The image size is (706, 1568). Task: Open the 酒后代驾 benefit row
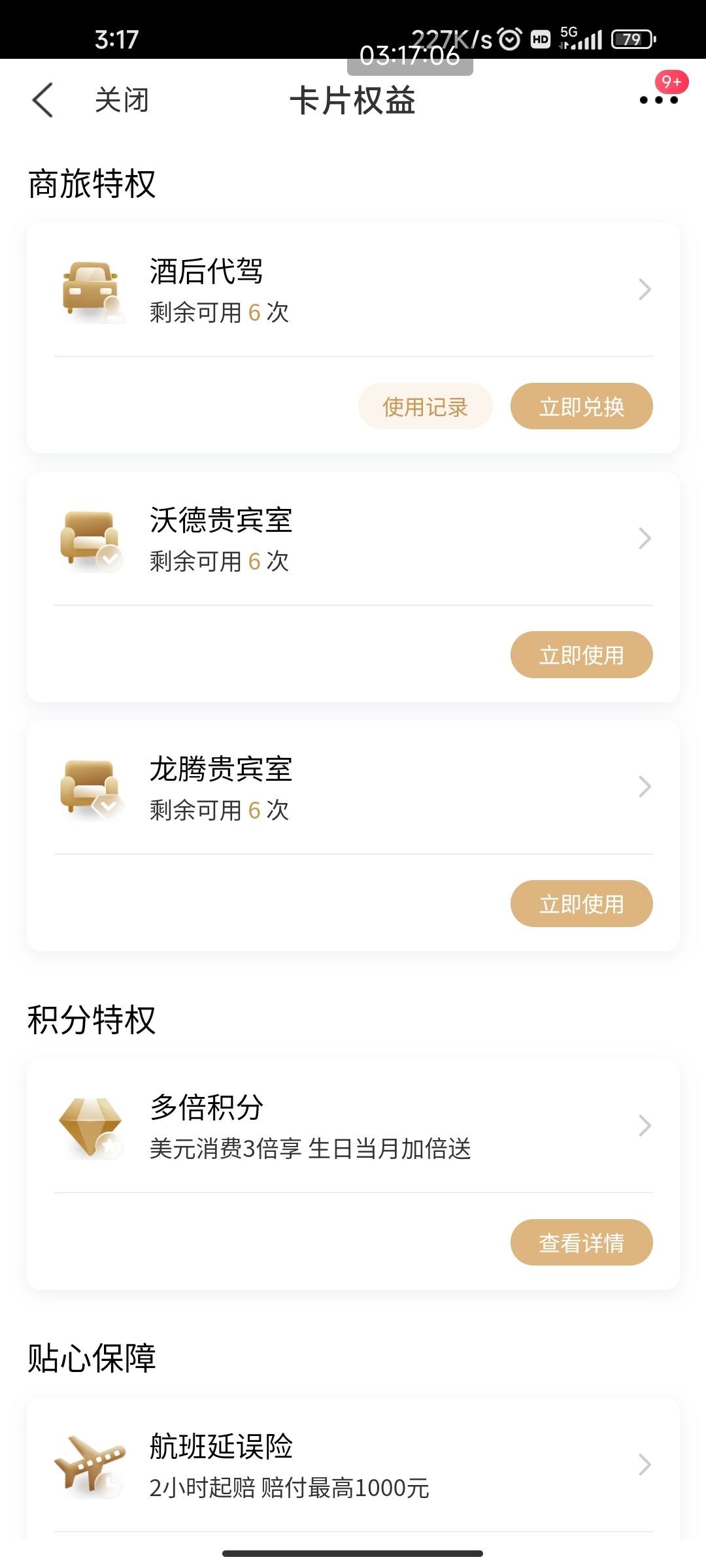[x=353, y=290]
